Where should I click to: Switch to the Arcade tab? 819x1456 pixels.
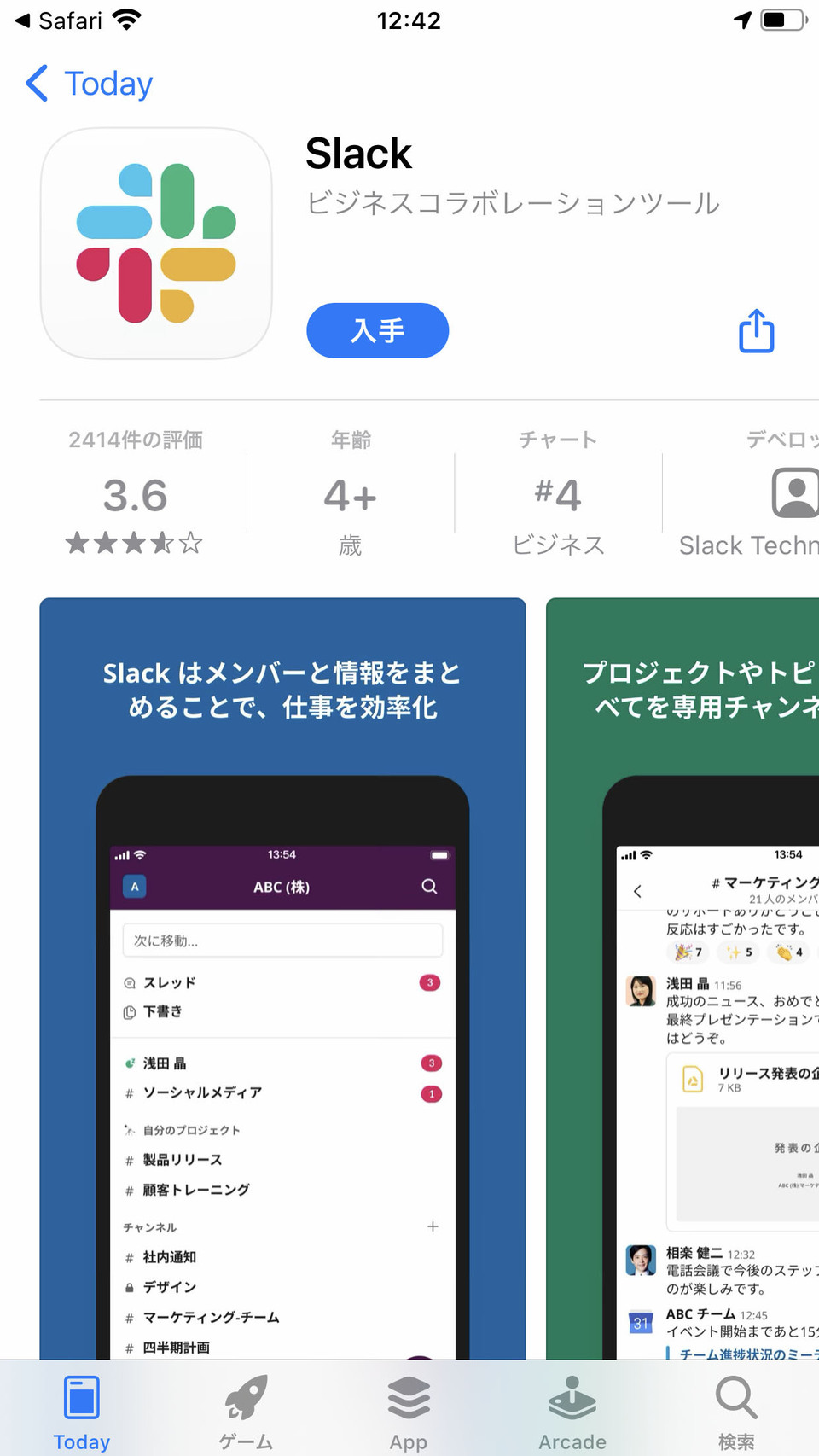point(572,1412)
